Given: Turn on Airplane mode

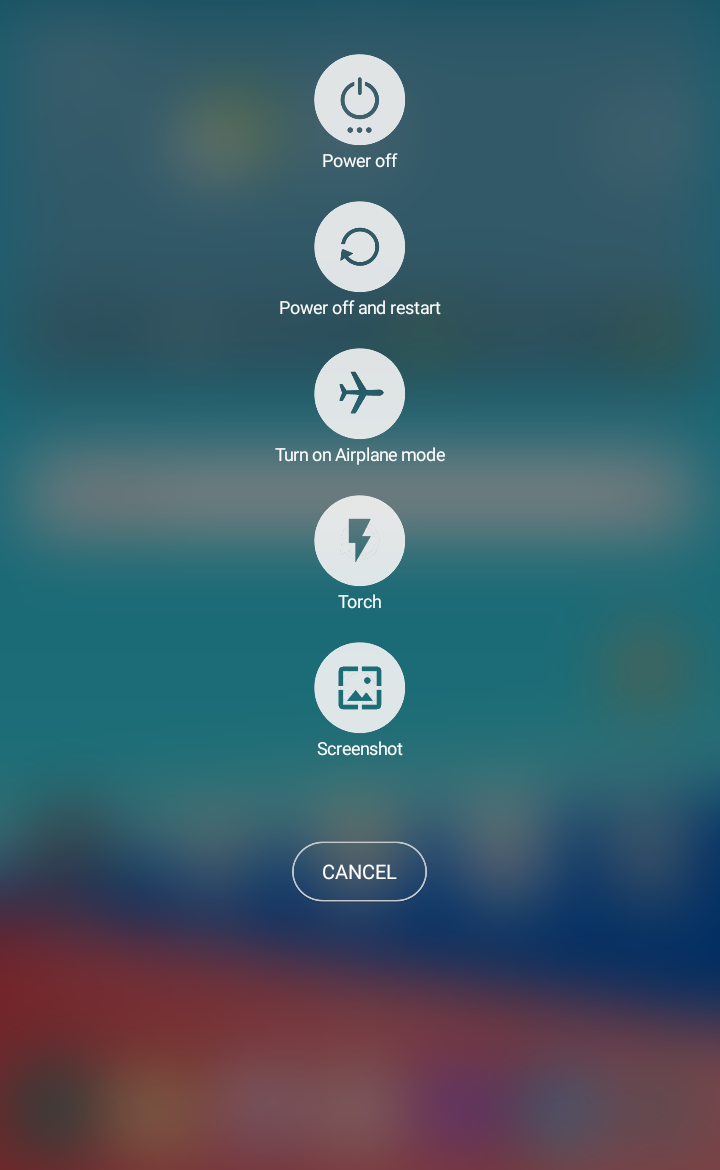Looking at the screenshot, I should click(360, 394).
